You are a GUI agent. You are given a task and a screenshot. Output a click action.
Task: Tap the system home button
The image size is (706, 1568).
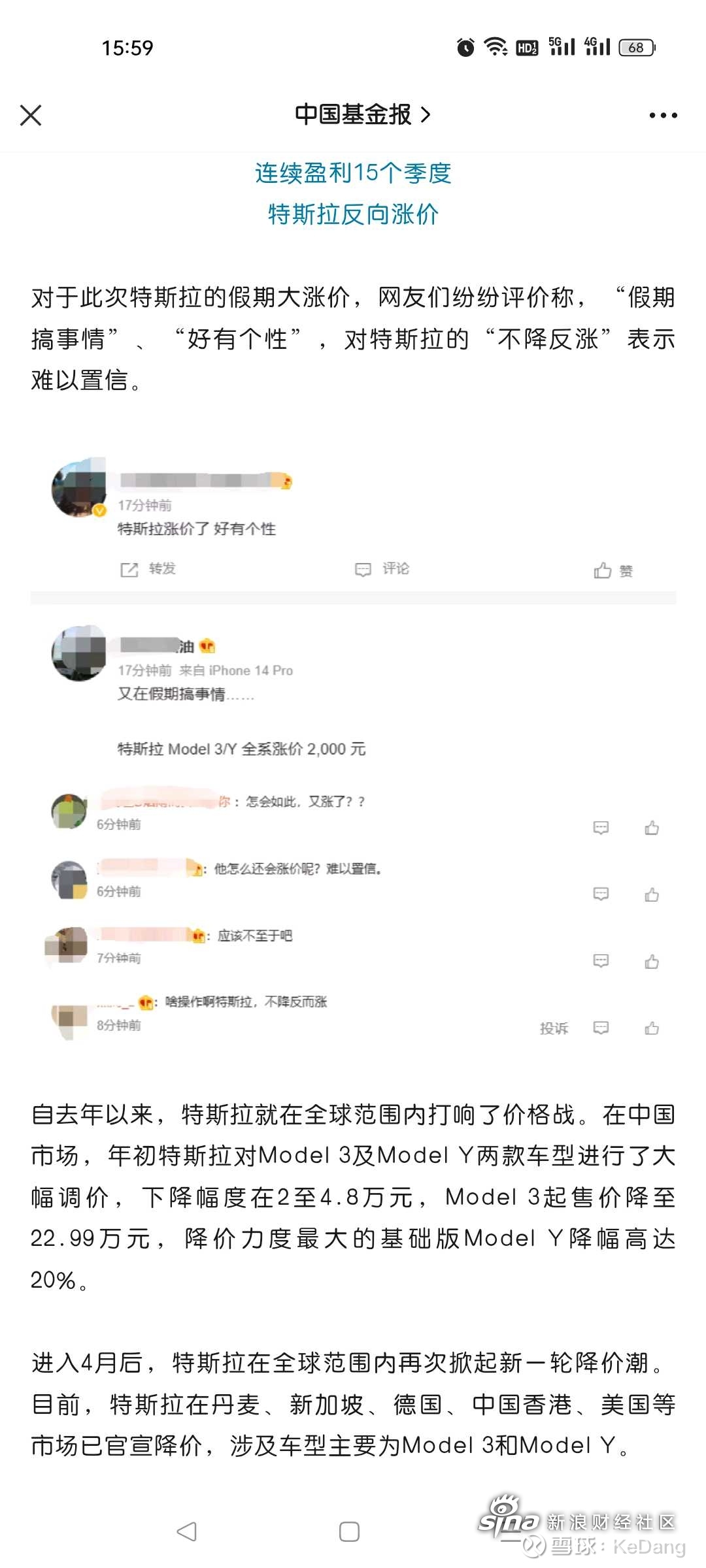pos(349,1531)
